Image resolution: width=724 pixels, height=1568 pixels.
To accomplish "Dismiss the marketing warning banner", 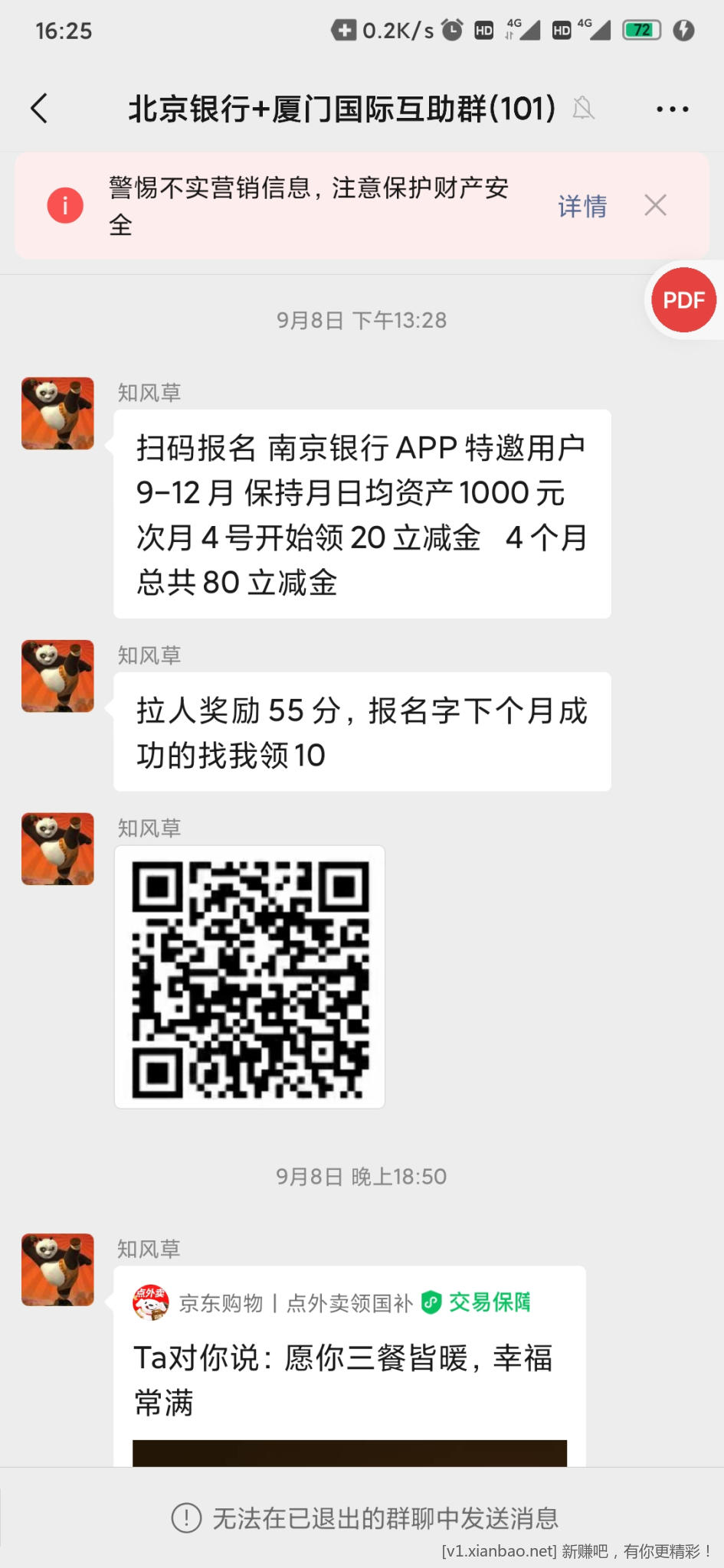I will pos(655,205).
